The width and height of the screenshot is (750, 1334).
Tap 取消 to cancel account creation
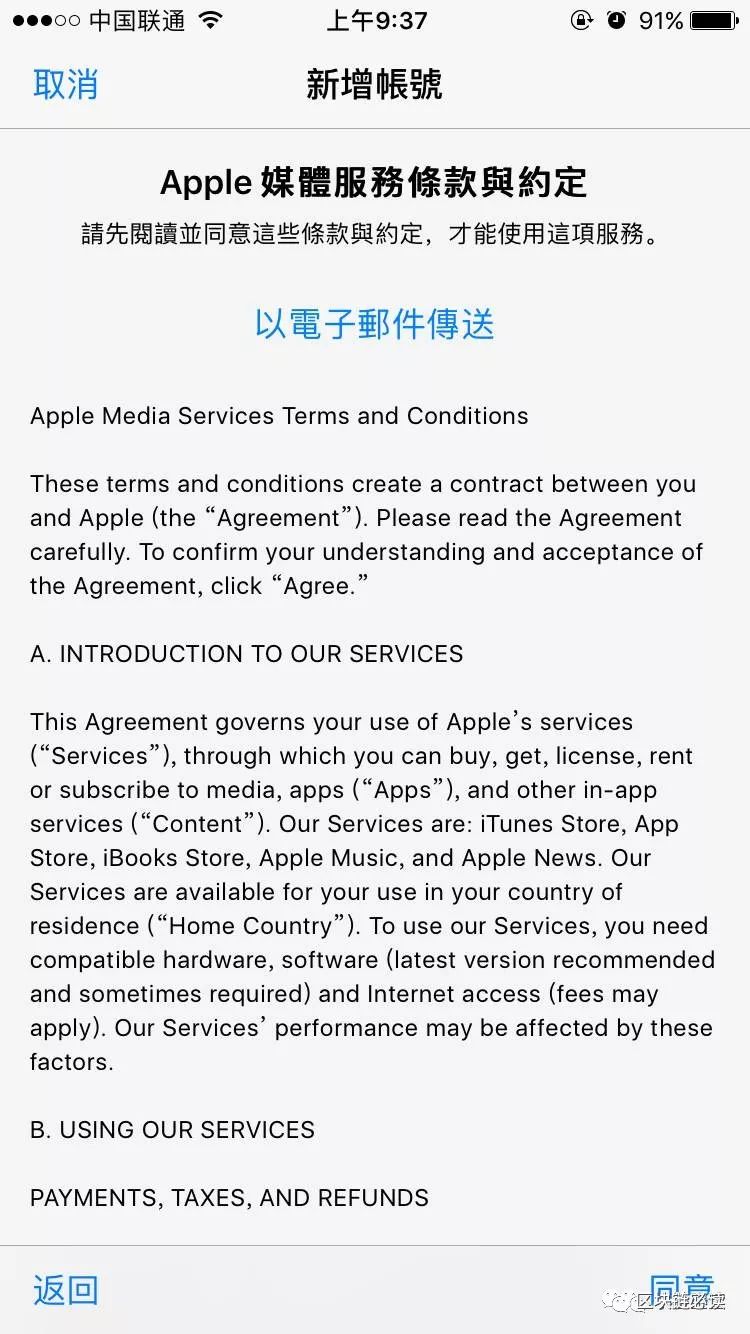tap(64, 85)
